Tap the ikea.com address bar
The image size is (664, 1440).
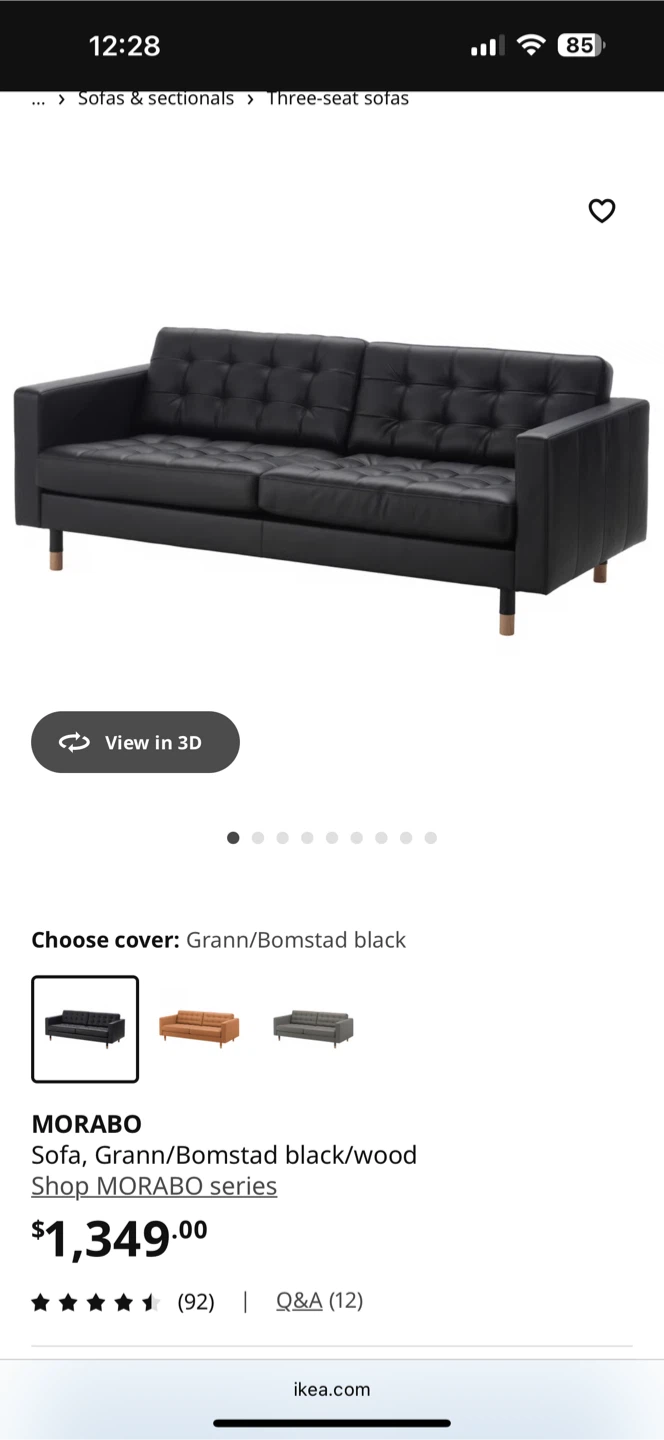coord(332,1389)
